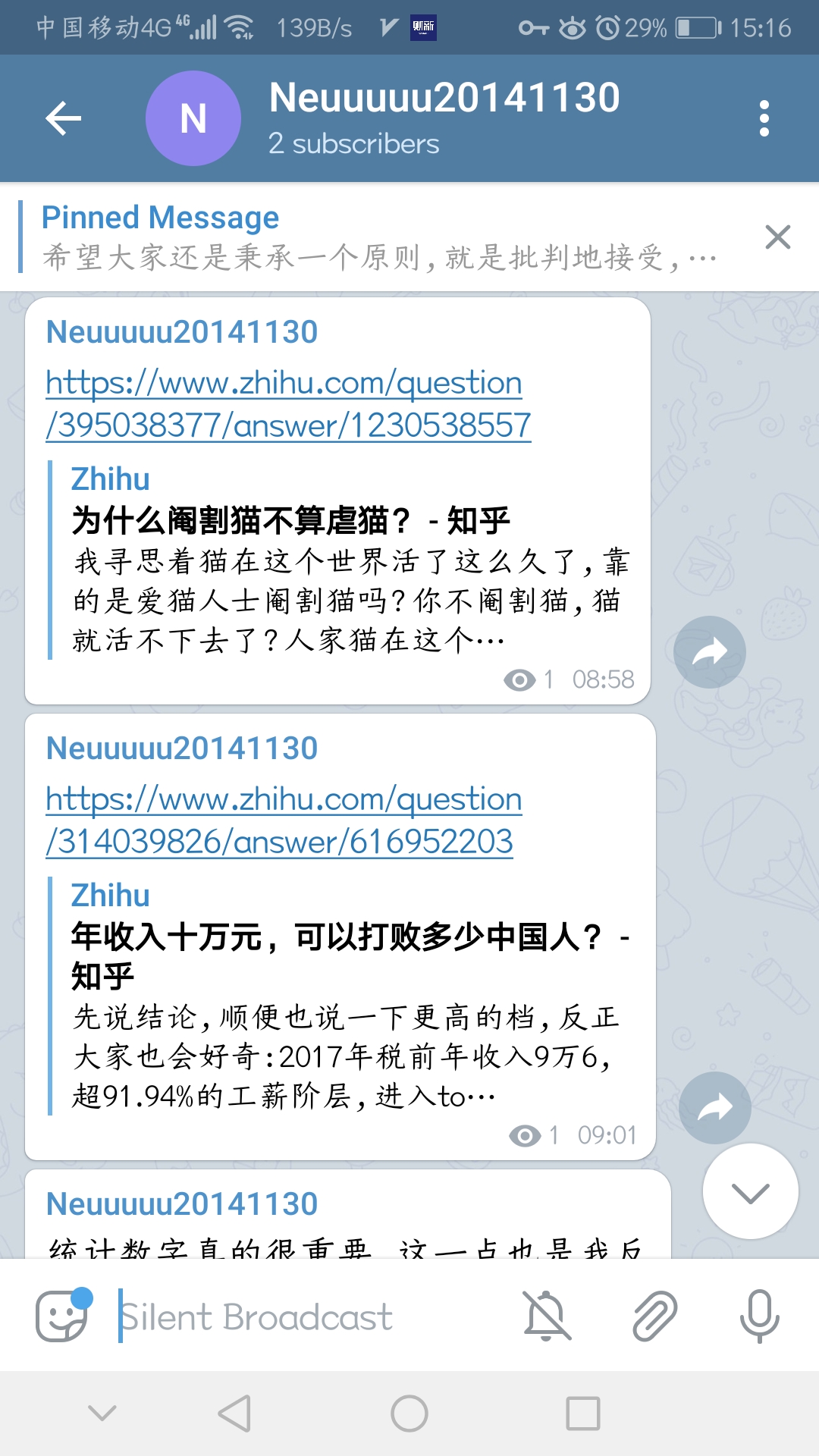The width and height of the screenshot is (819, 1456).
Task: Forward the message sent at 09:01
Action: 714,1108
